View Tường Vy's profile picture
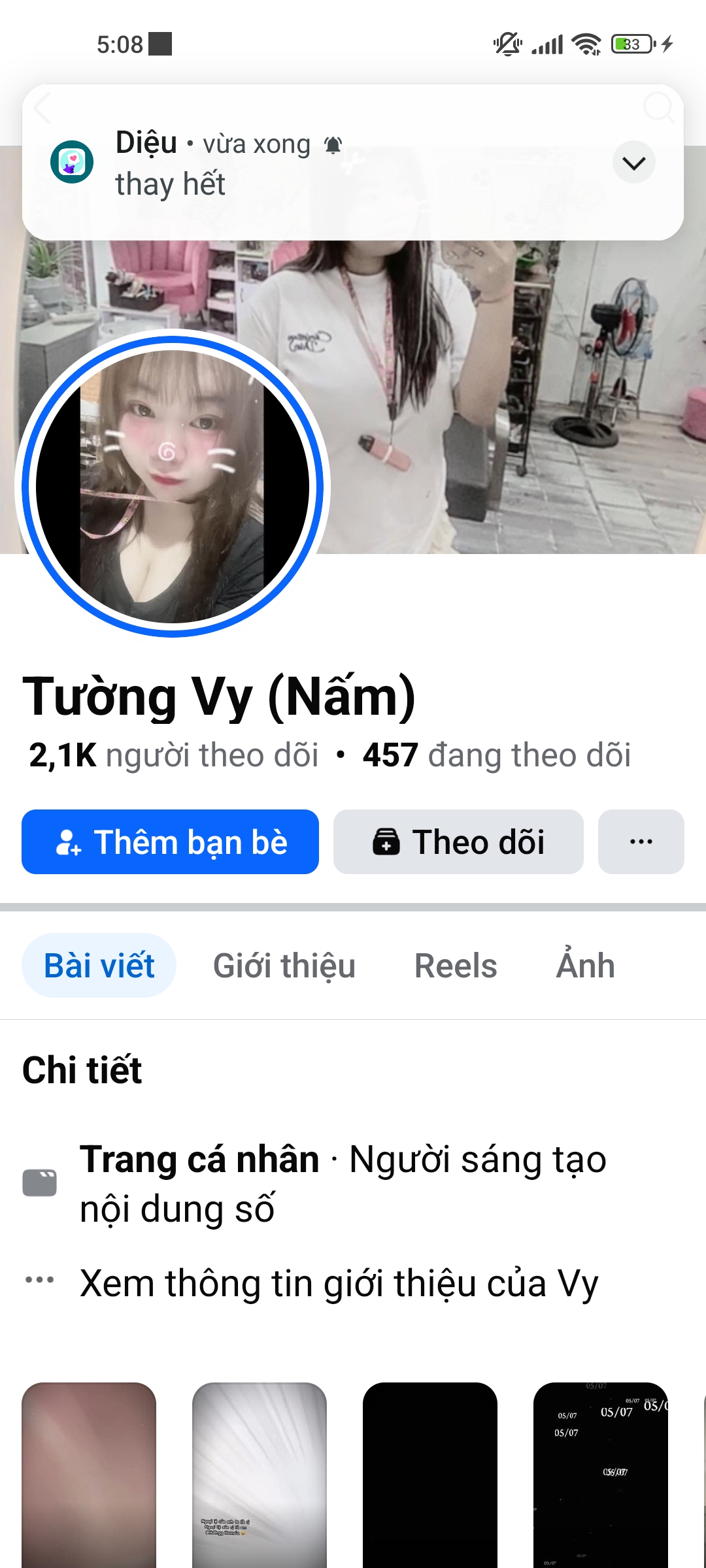The height and width of the screenshot is (1568, 706). point(173,485)
